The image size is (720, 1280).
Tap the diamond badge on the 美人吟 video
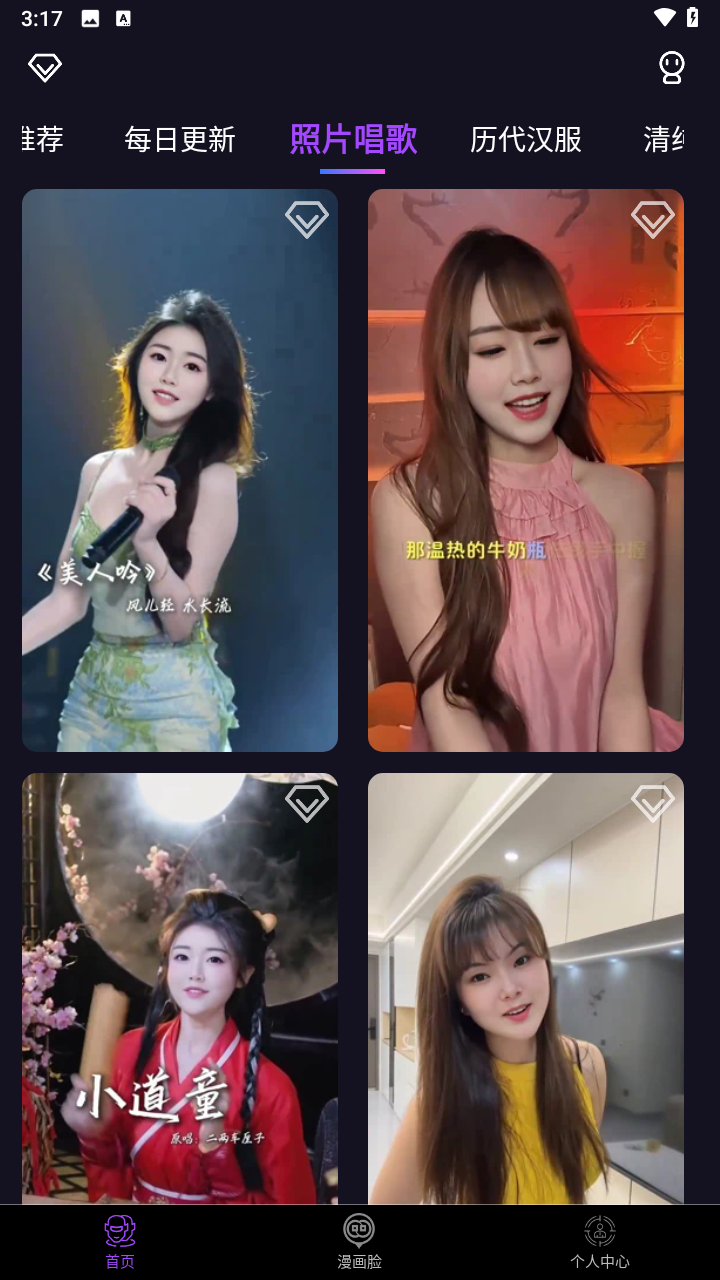(307, 219)
